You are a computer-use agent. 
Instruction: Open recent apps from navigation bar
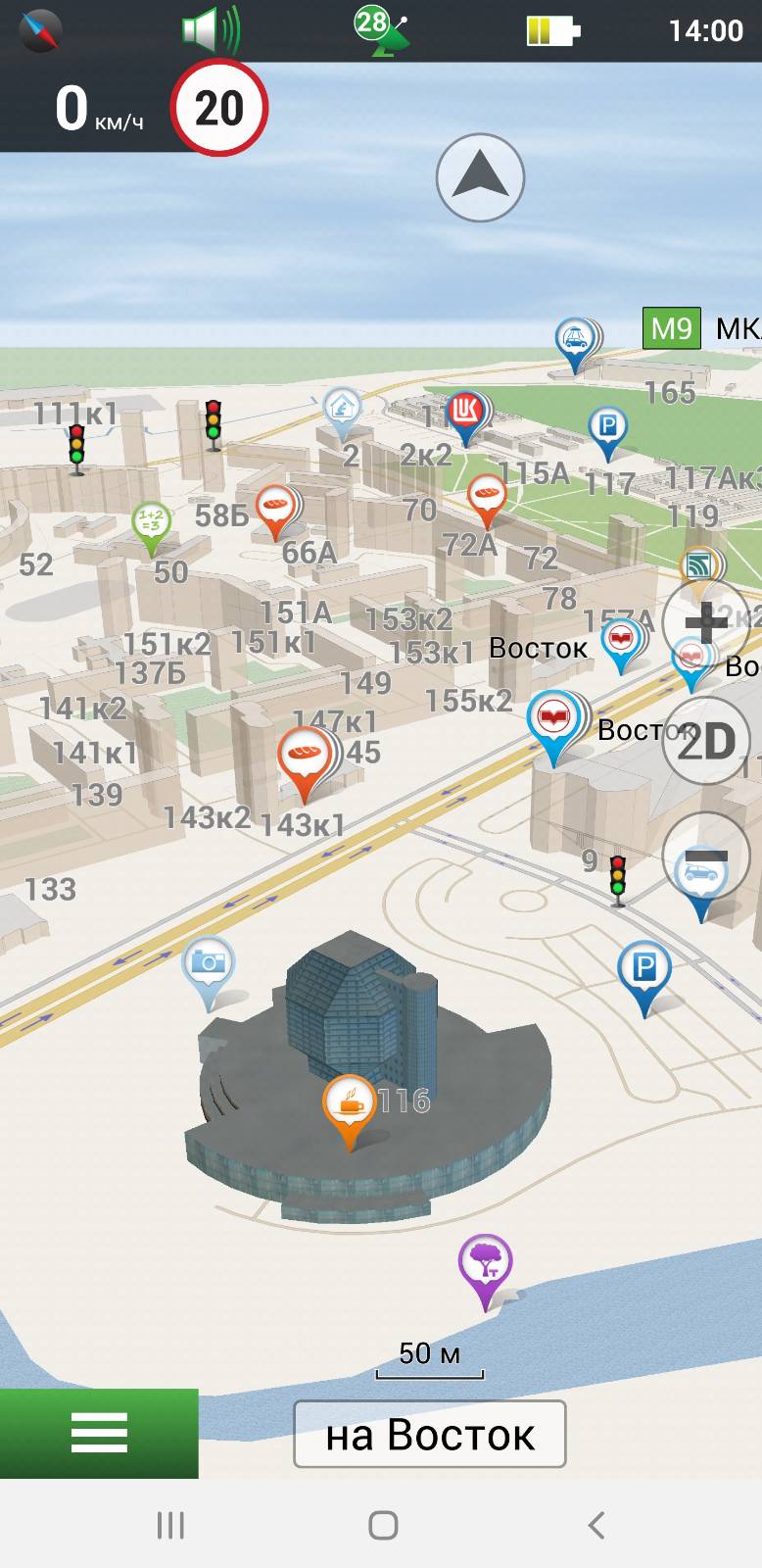(170, 1525)
